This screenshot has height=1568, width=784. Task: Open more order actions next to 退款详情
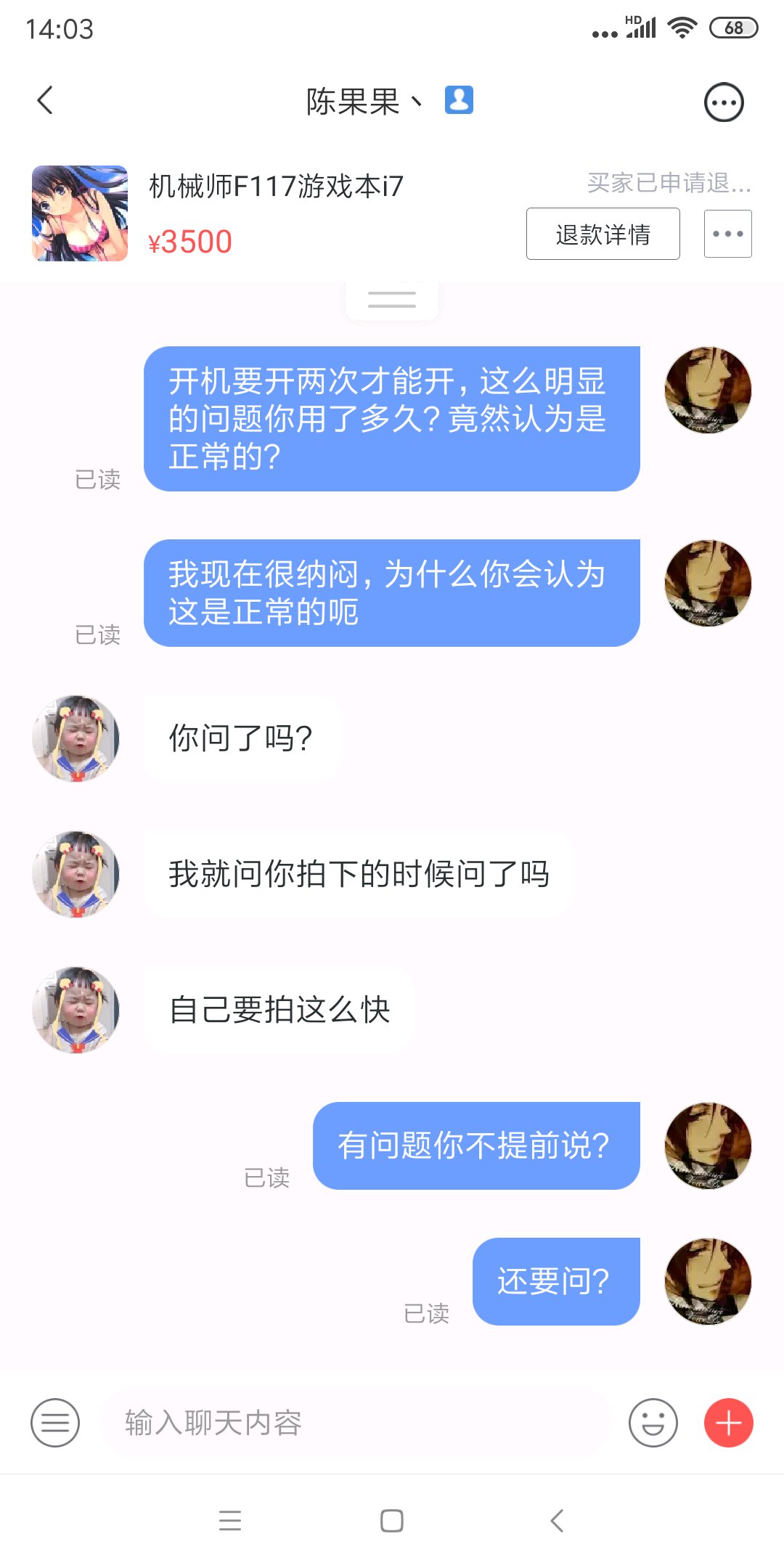727,234
